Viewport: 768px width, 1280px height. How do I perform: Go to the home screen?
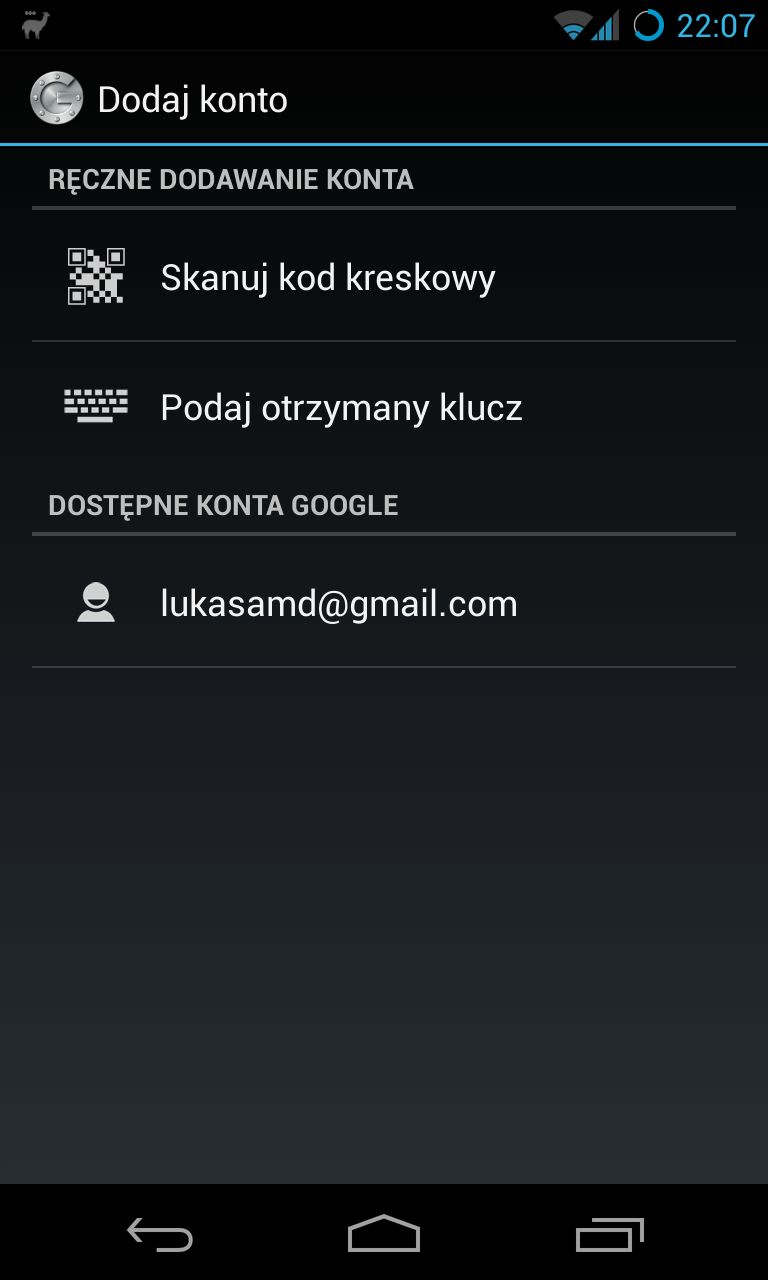[384, 1234]
